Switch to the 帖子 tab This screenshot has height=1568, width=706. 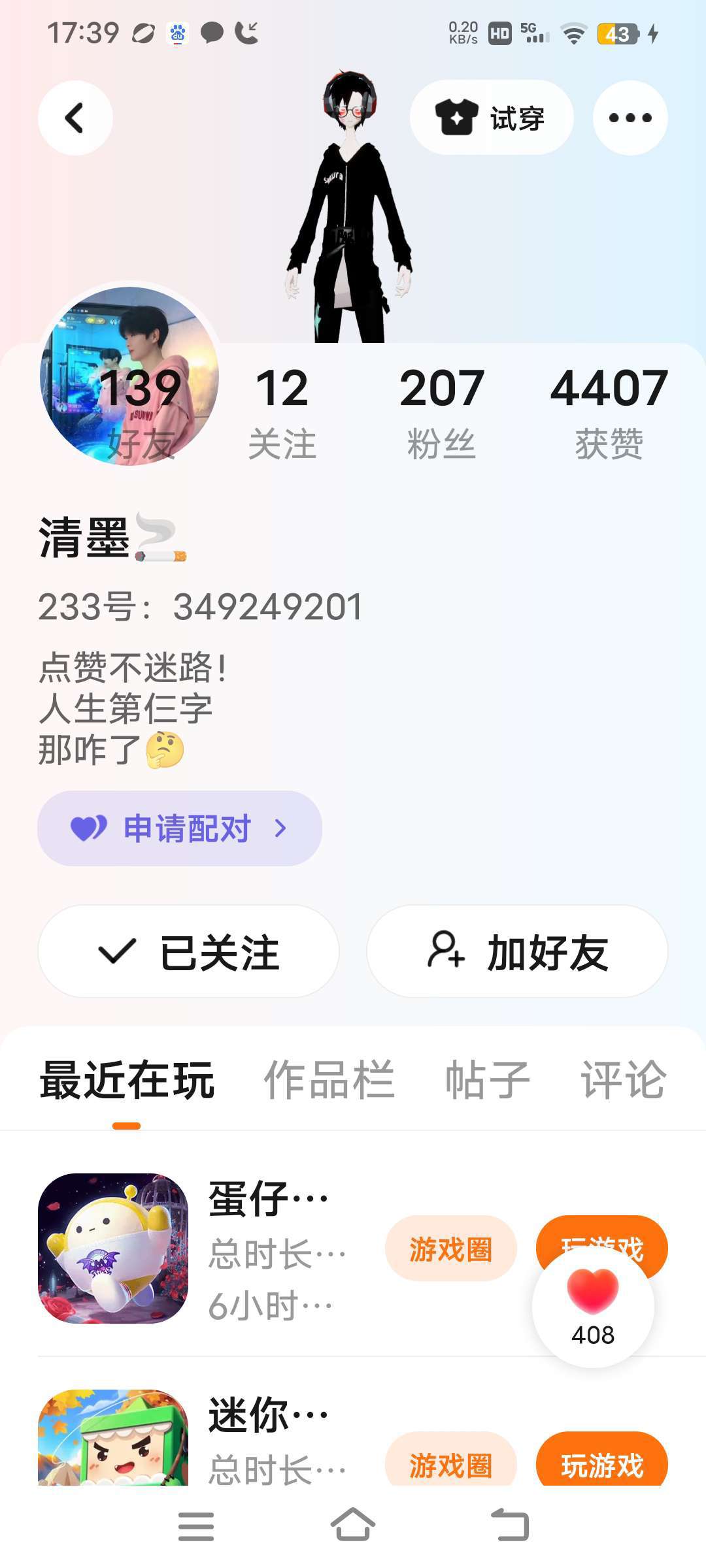[487, 1080]
